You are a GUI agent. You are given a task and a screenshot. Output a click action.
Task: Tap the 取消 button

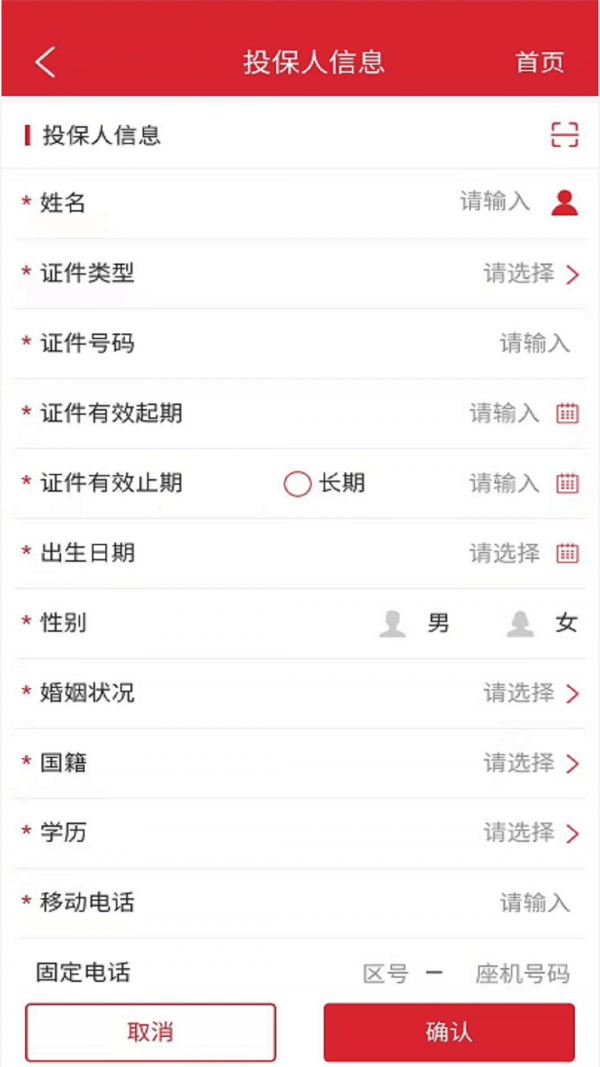tap(151, 1032)
